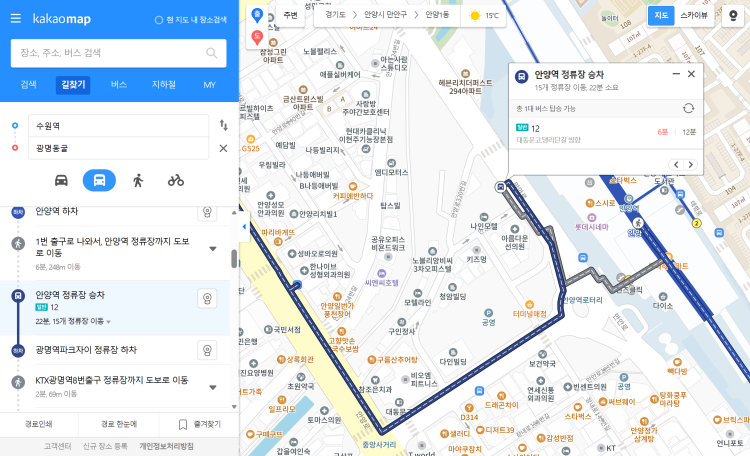Swap origin and destination

click(223, 126)
